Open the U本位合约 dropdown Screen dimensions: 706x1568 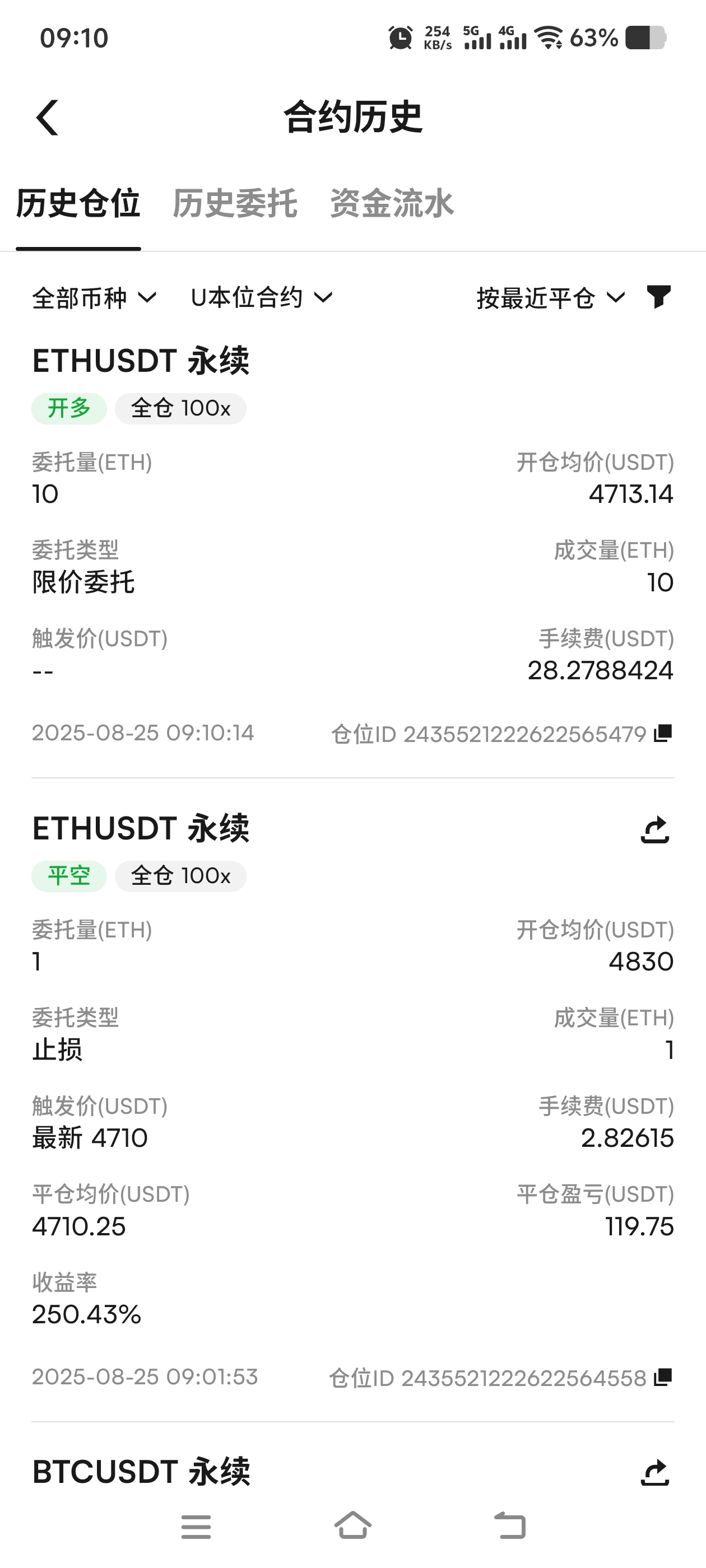[262, 298]
